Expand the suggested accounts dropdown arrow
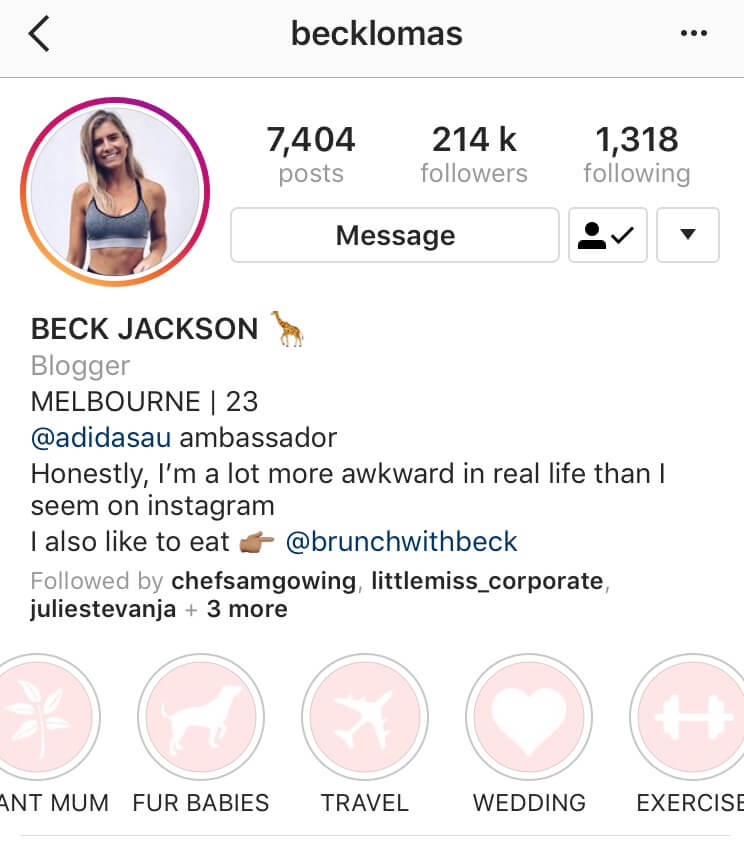744x841 pixels. [687, 236]
